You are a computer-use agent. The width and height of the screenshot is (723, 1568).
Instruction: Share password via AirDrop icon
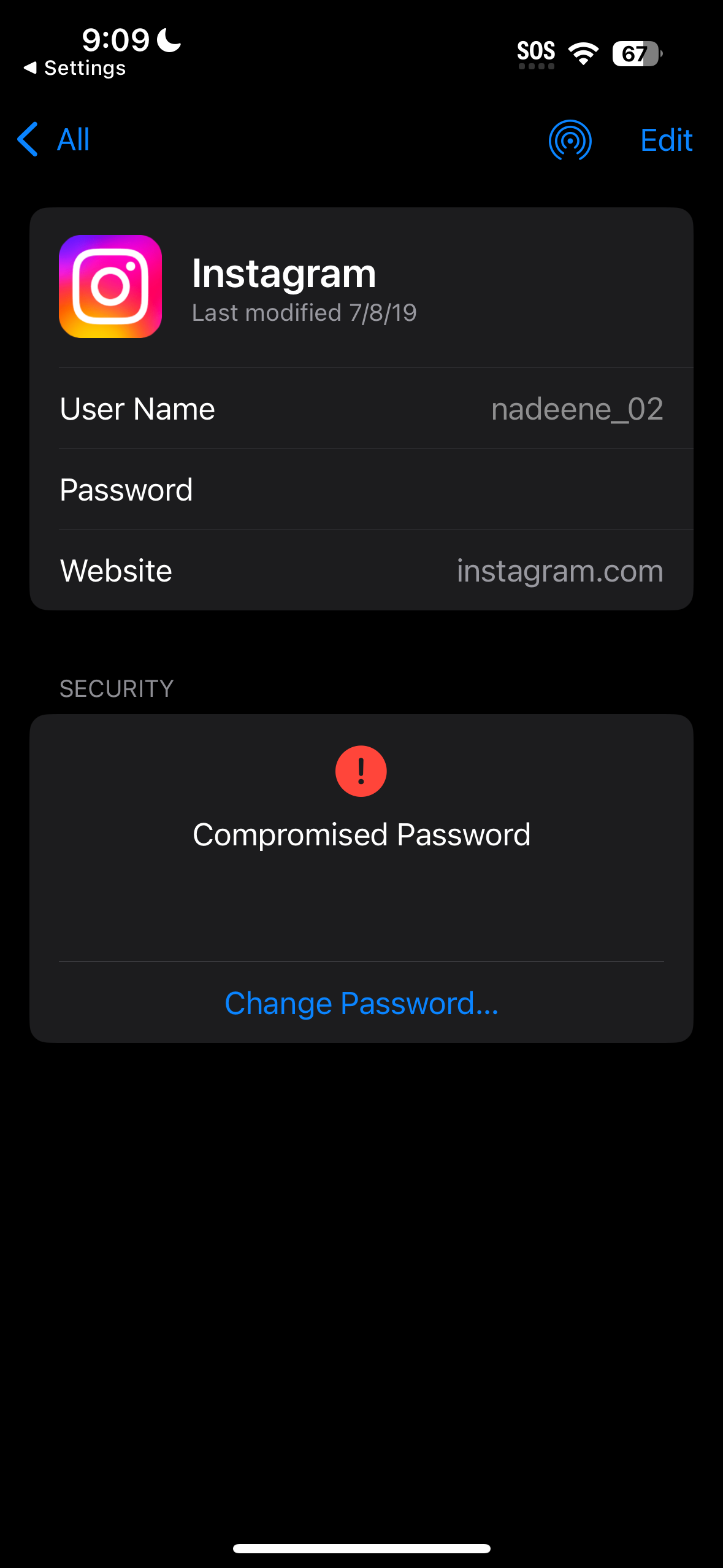pyautogui.click(x=570, y=140)
